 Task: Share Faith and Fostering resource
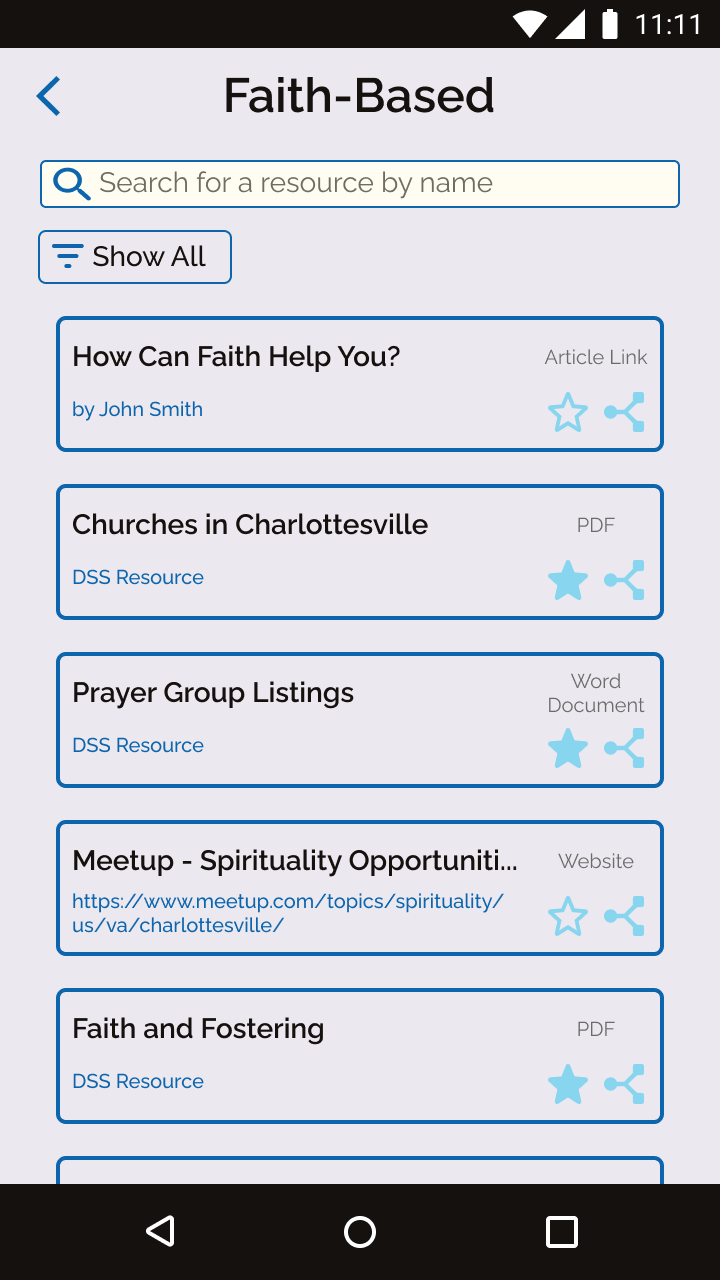pos(625,1084)
